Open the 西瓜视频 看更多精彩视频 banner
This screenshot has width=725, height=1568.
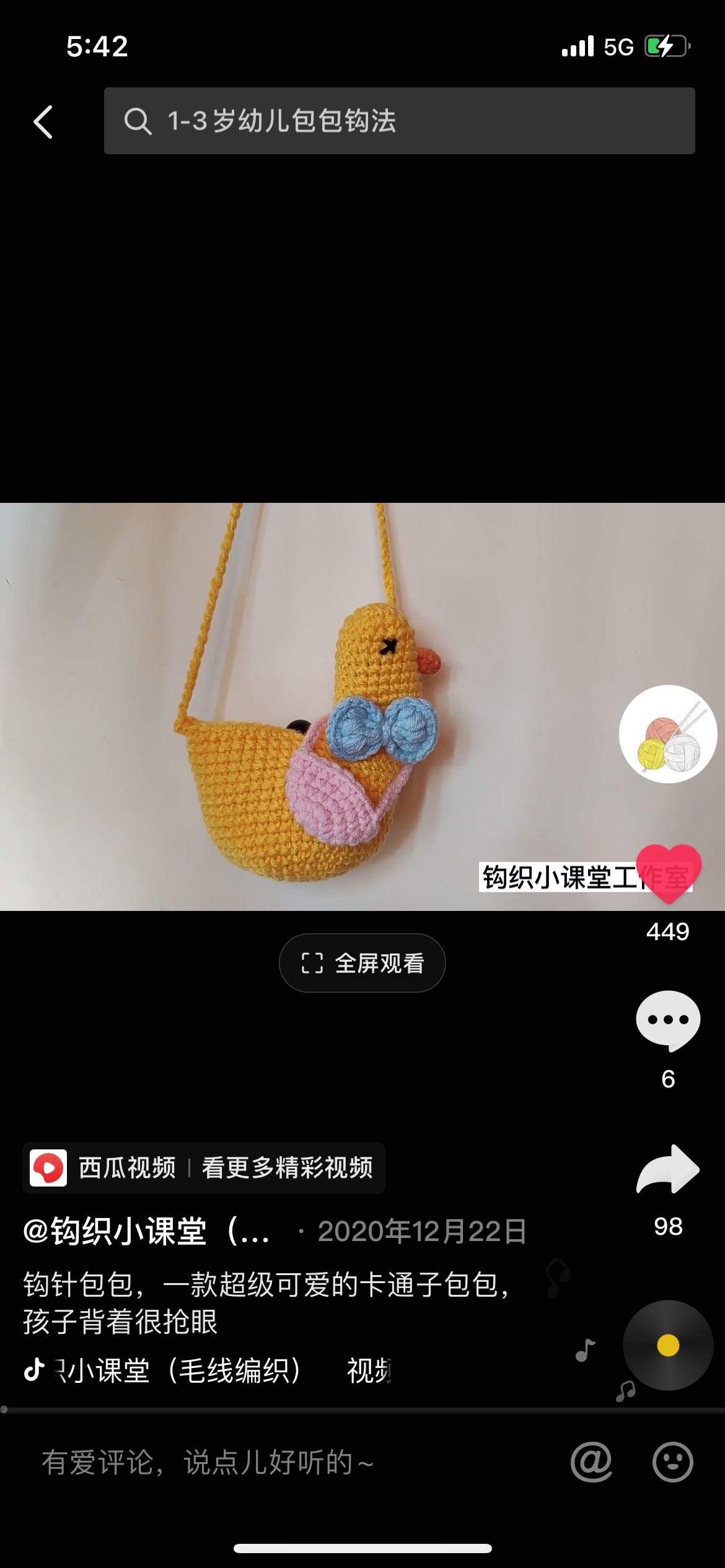coord(203,1168)
